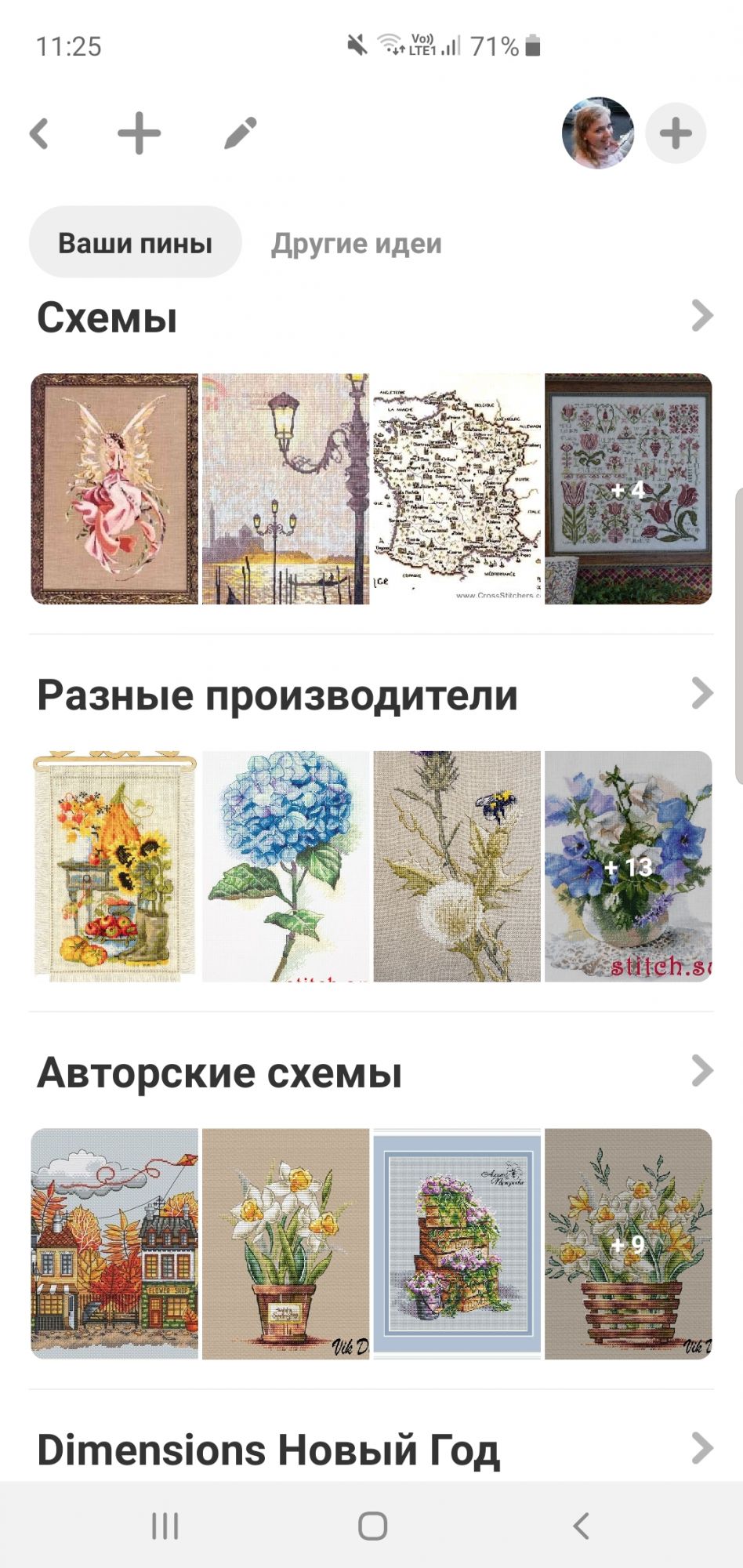
Task: Open the fairy embroidery pin in Схемы
Action: (114, 488)
